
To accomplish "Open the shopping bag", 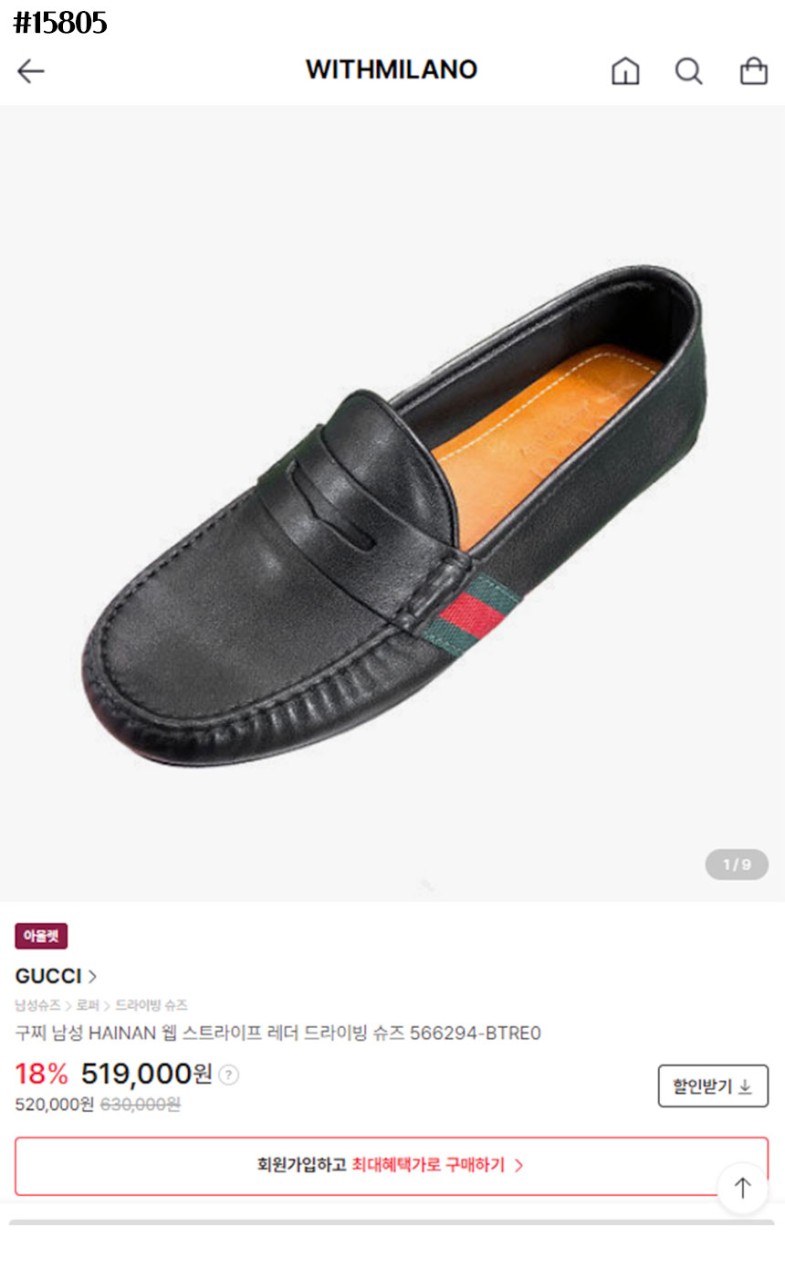I will tap(753, 71).
